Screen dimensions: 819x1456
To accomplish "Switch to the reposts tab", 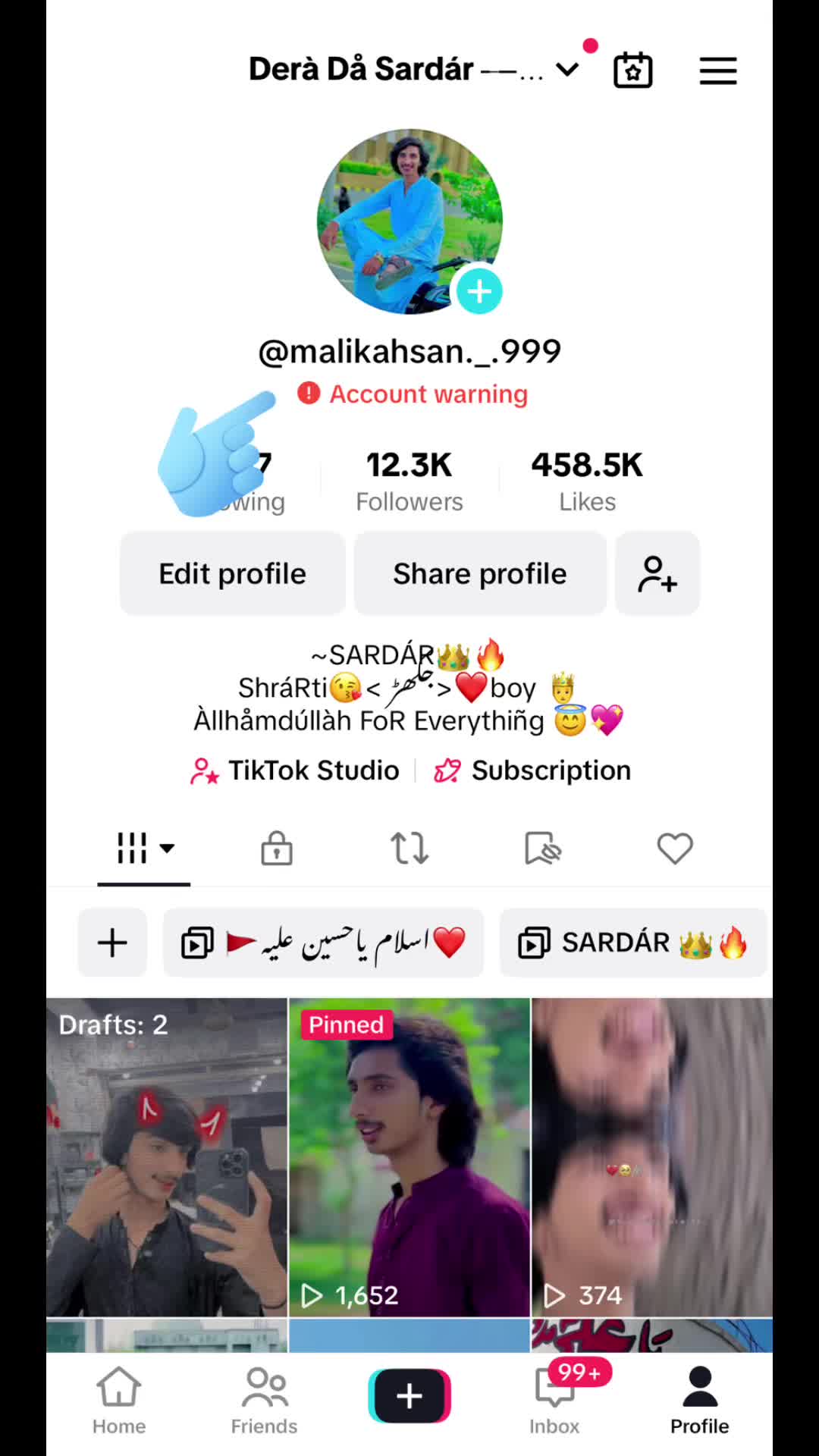I will pyautogui.click(x=409, y=848).
